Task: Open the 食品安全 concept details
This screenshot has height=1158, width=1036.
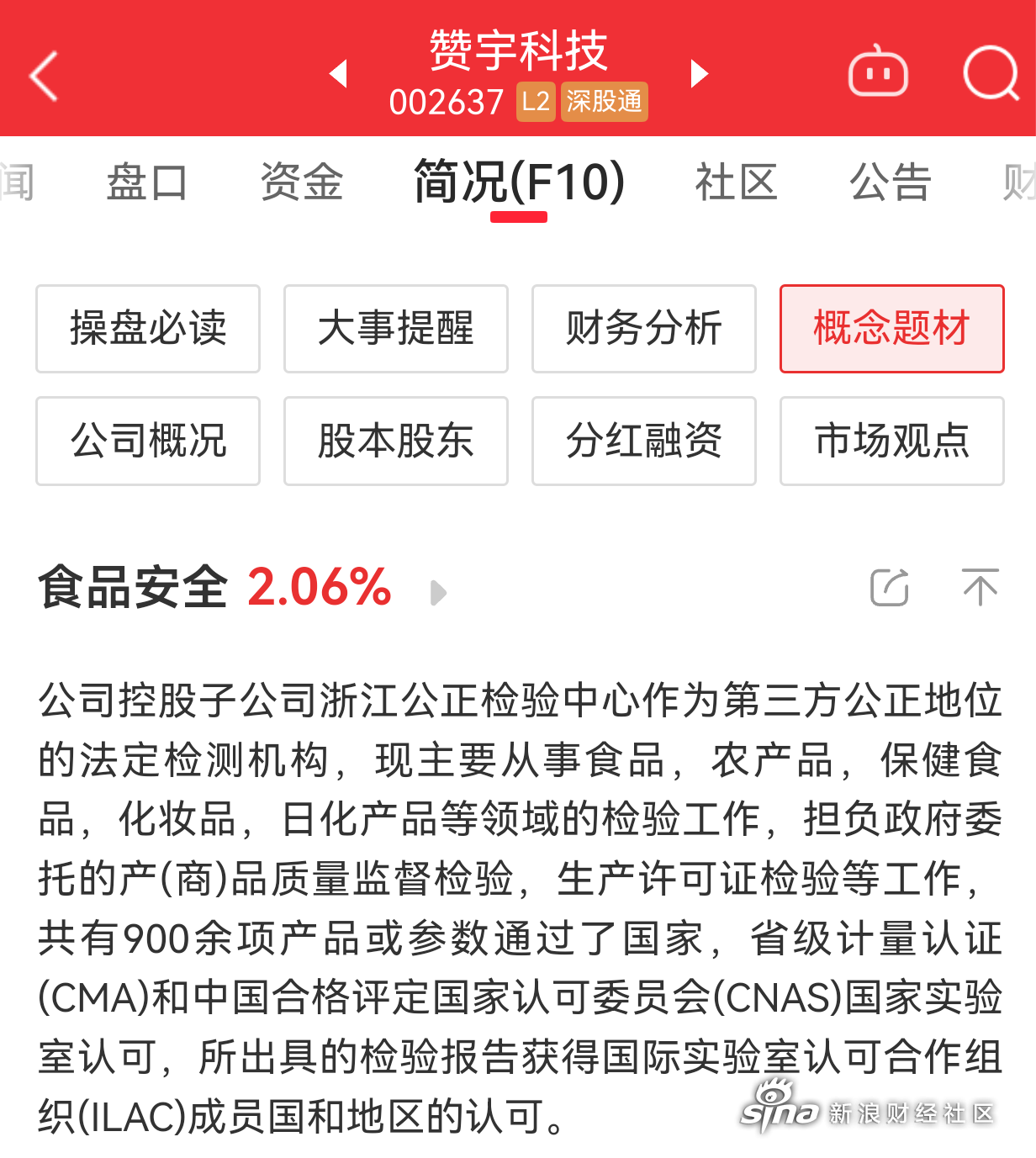Action: pos(437,592)
